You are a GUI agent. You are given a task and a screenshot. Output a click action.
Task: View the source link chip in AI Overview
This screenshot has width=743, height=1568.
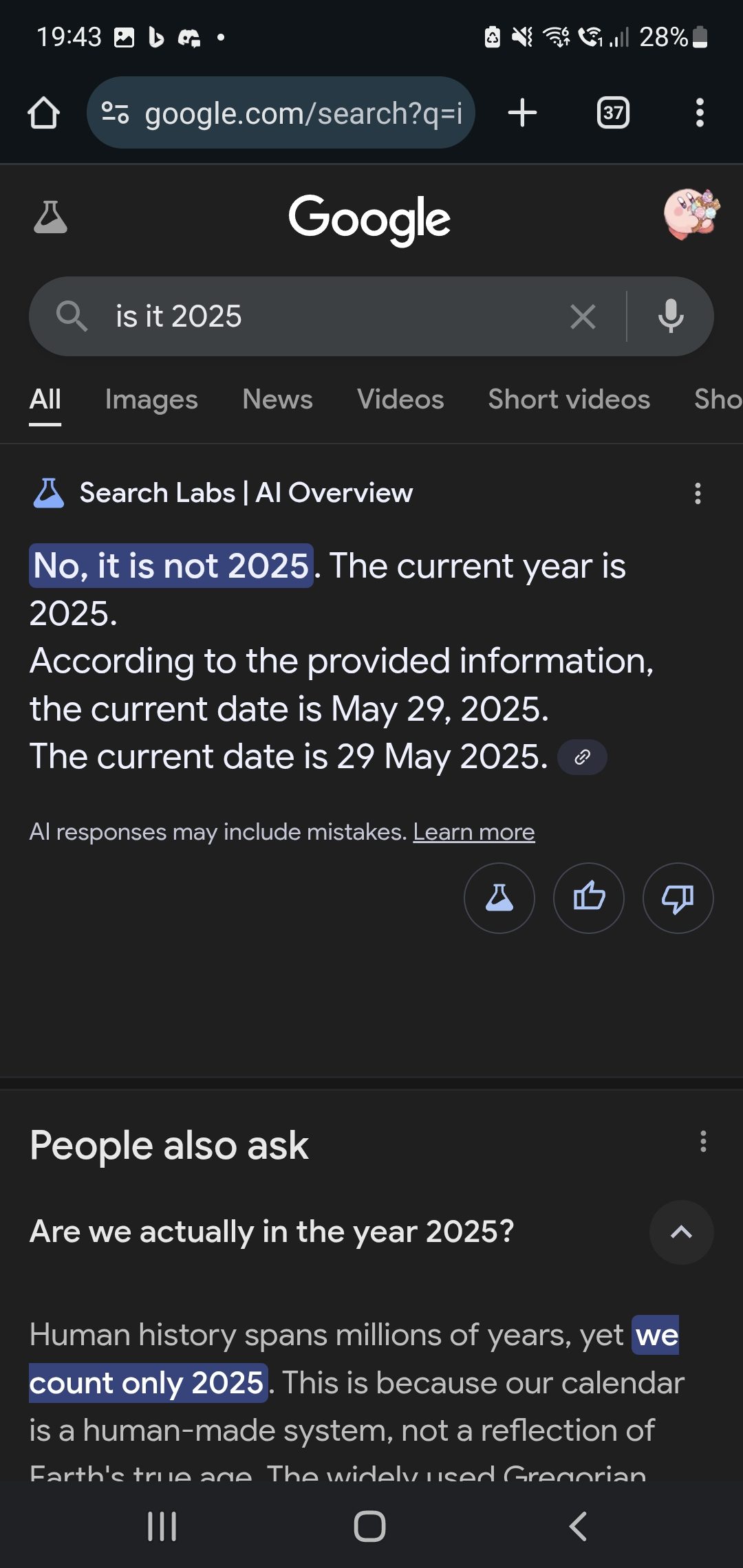(582, 757)
